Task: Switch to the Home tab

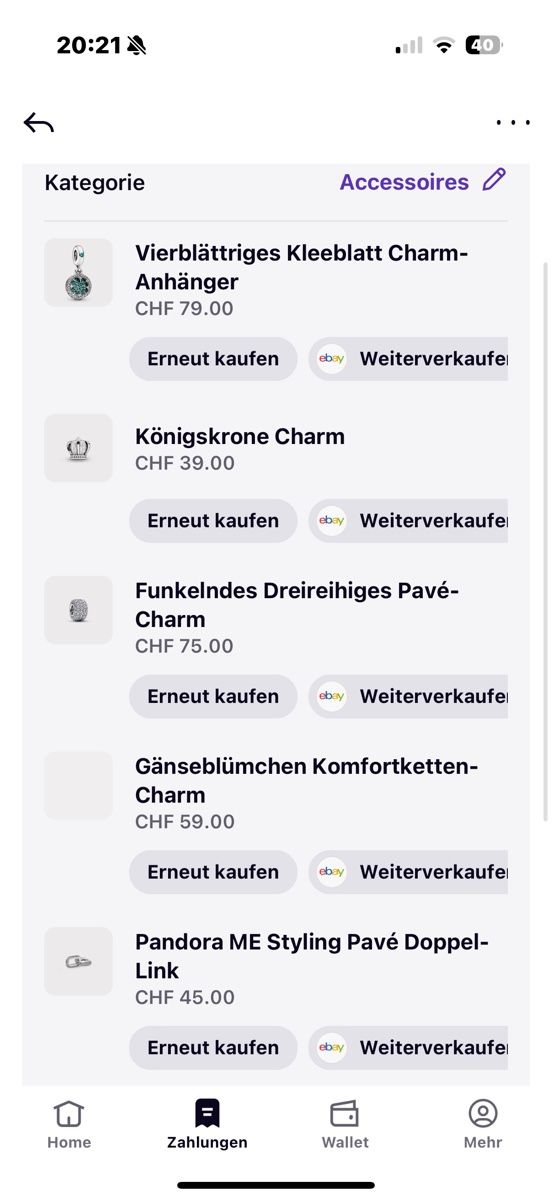Action: [x=69, y=1124]
